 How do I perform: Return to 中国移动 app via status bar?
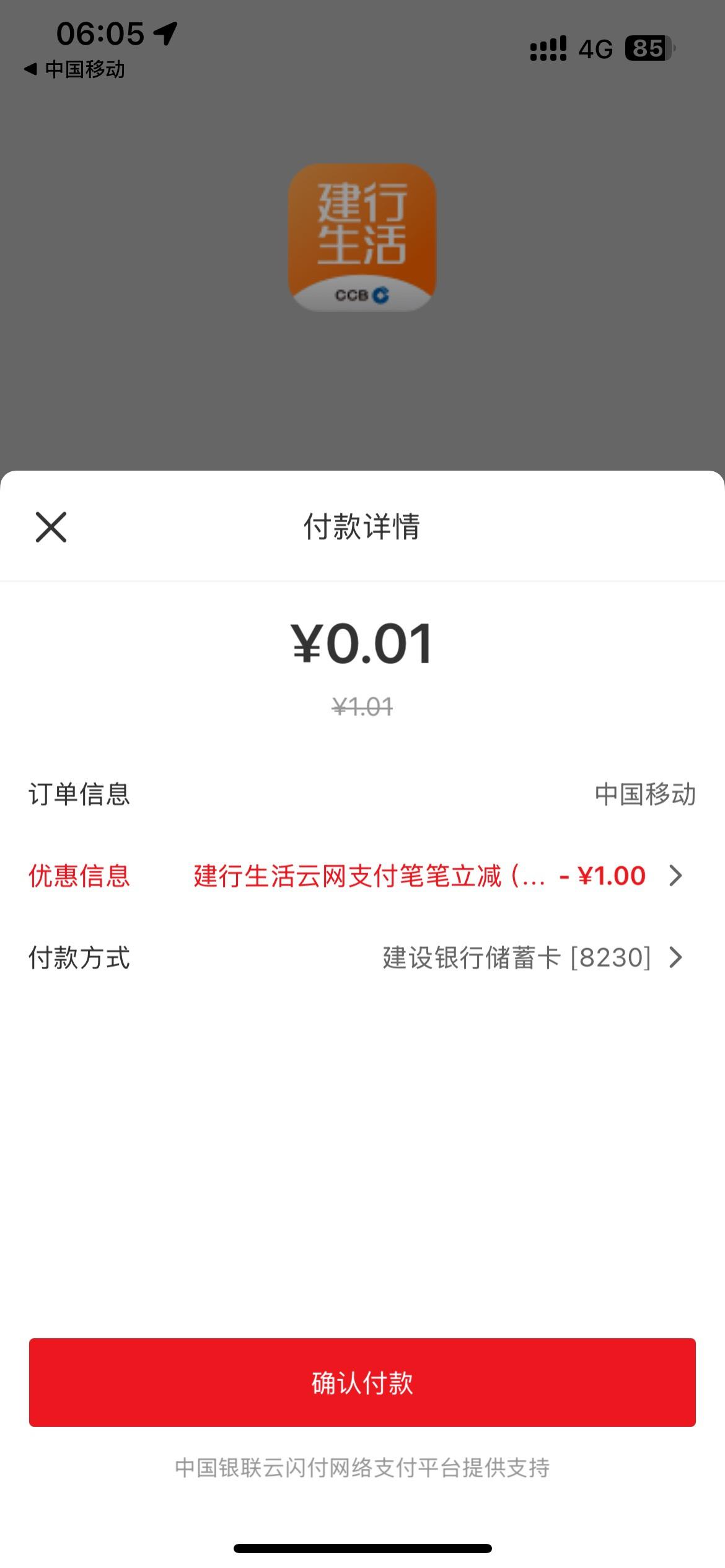click(75, 69)
